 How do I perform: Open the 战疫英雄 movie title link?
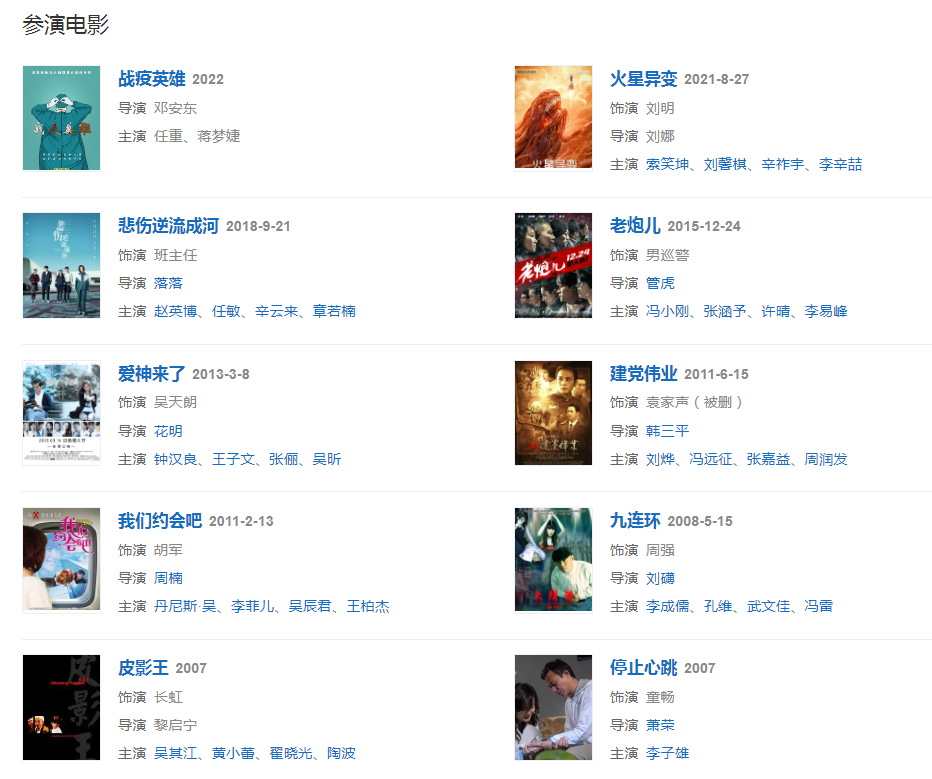click(x=152, y=79)
